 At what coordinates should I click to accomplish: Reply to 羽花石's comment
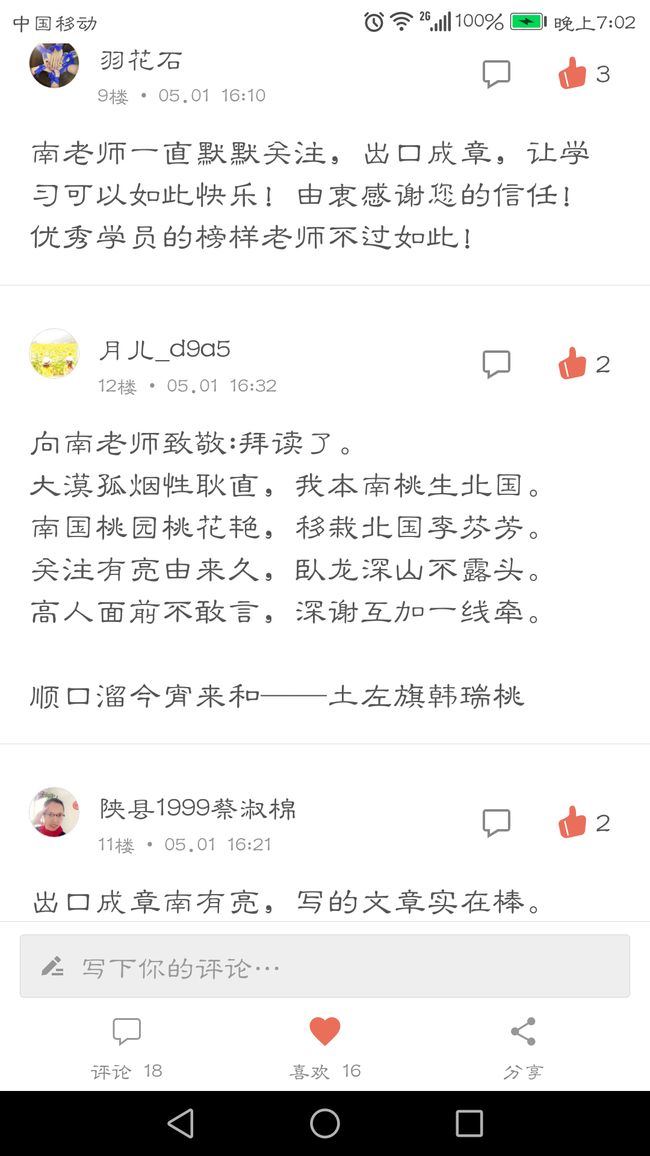[496, 74]
